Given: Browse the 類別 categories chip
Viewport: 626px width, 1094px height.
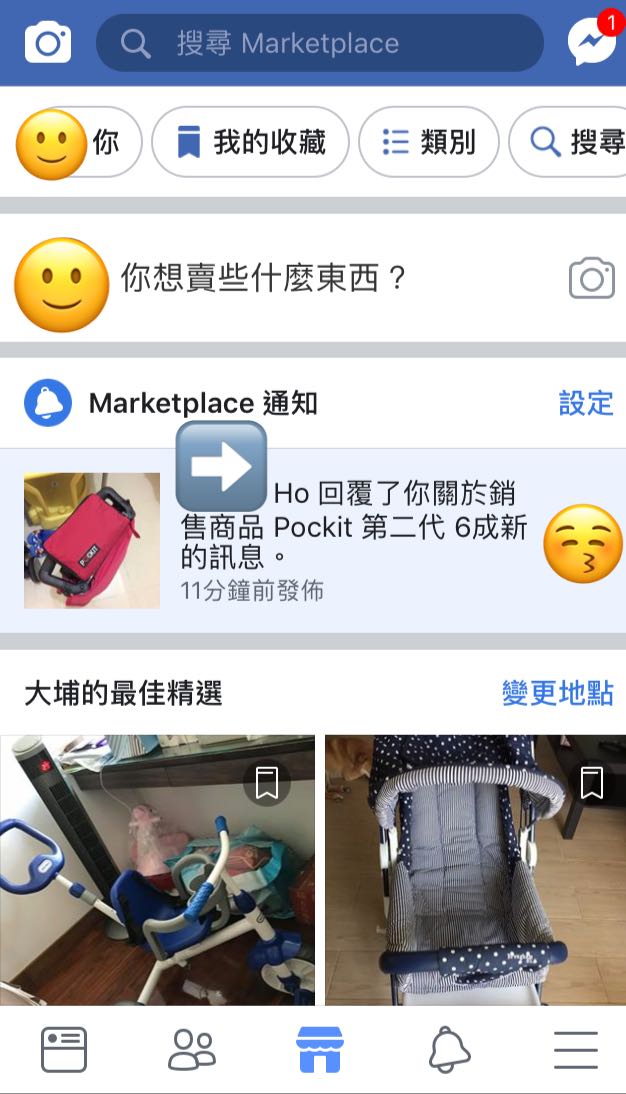Looking at the screenshot, I should tap(428, 142).
